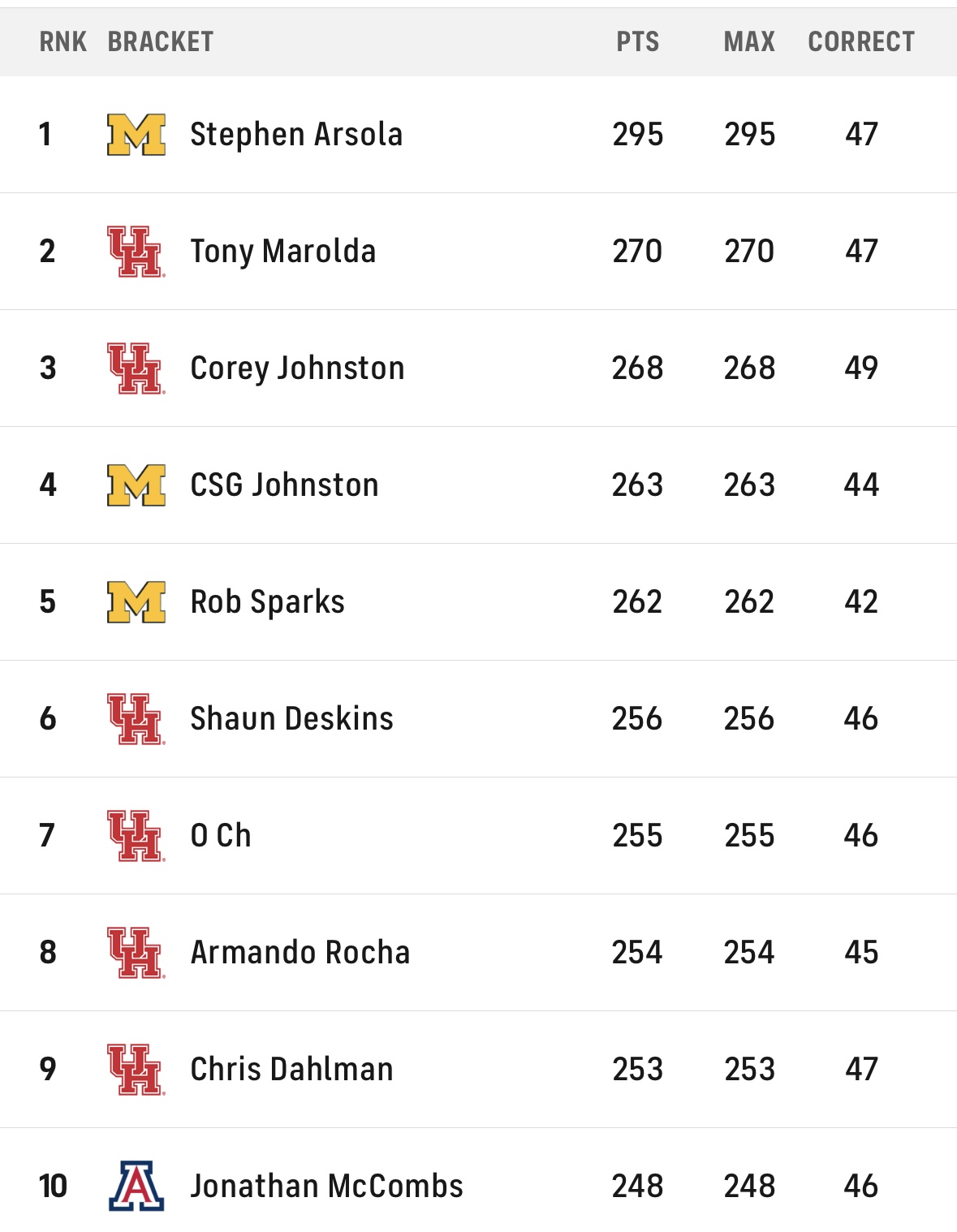The image size is (957, 1232).
Task: Open Rob Sparks' bracket
Action: point(267,602)
